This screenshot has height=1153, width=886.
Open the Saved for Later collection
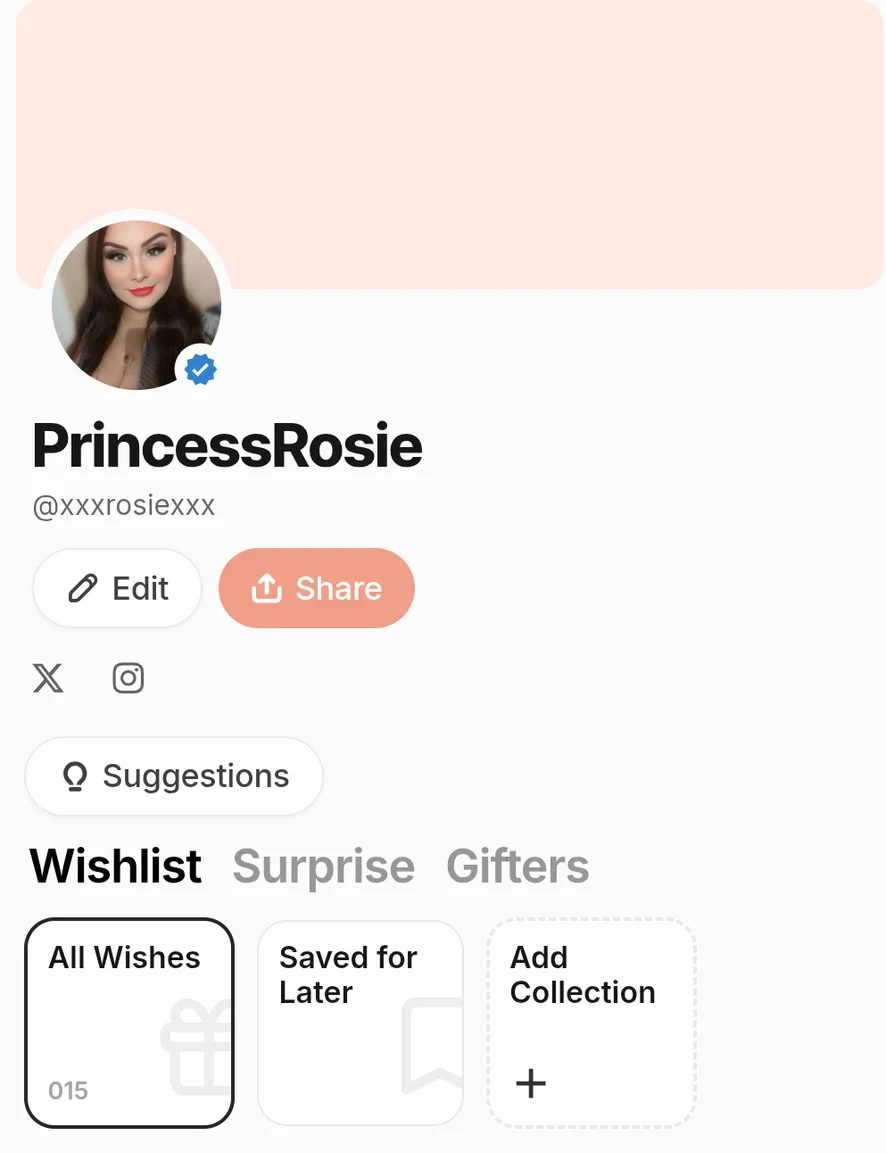(360, 1022)
